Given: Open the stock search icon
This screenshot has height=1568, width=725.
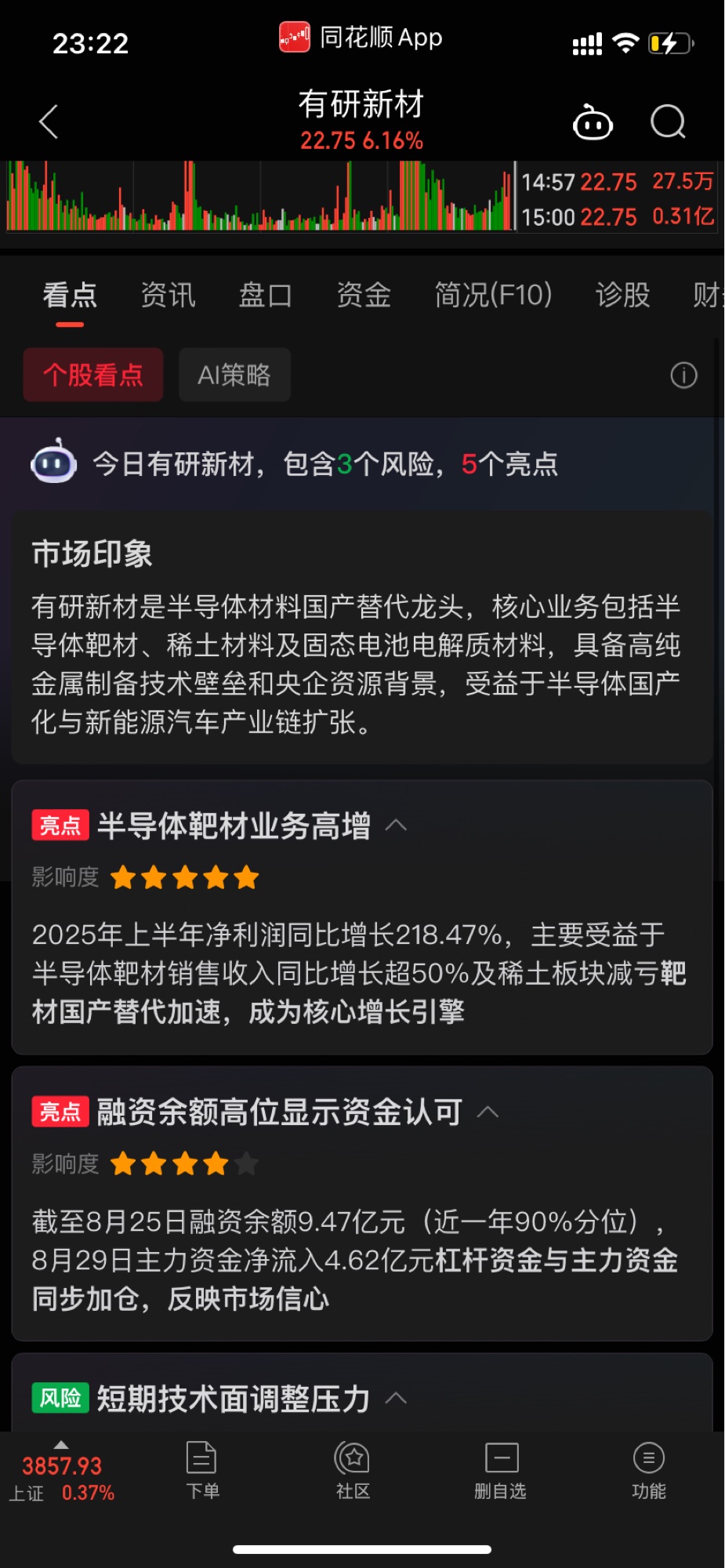Looking at the screenshot, I should coord(668,122).
